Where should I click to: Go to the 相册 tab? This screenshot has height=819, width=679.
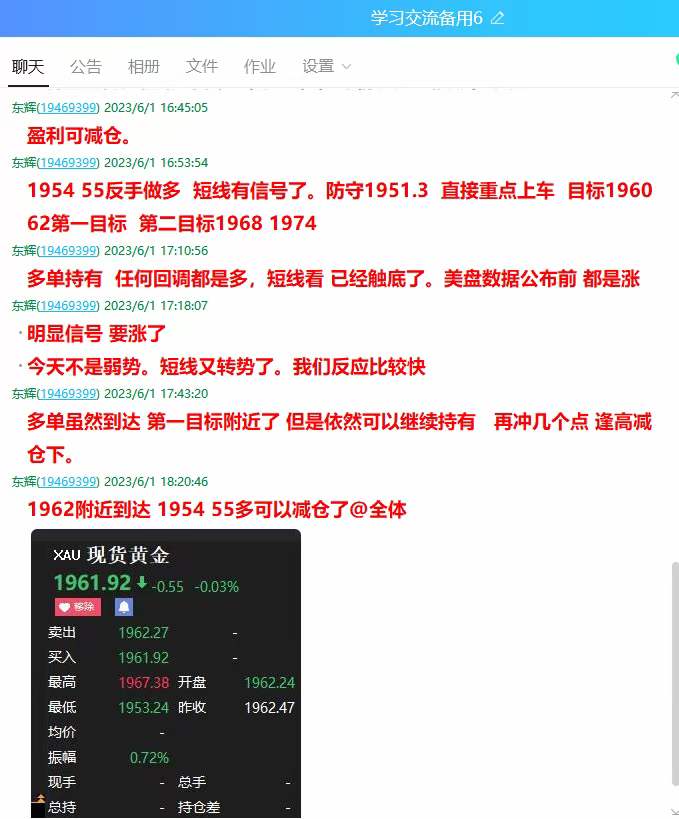[x=144, y=66]
